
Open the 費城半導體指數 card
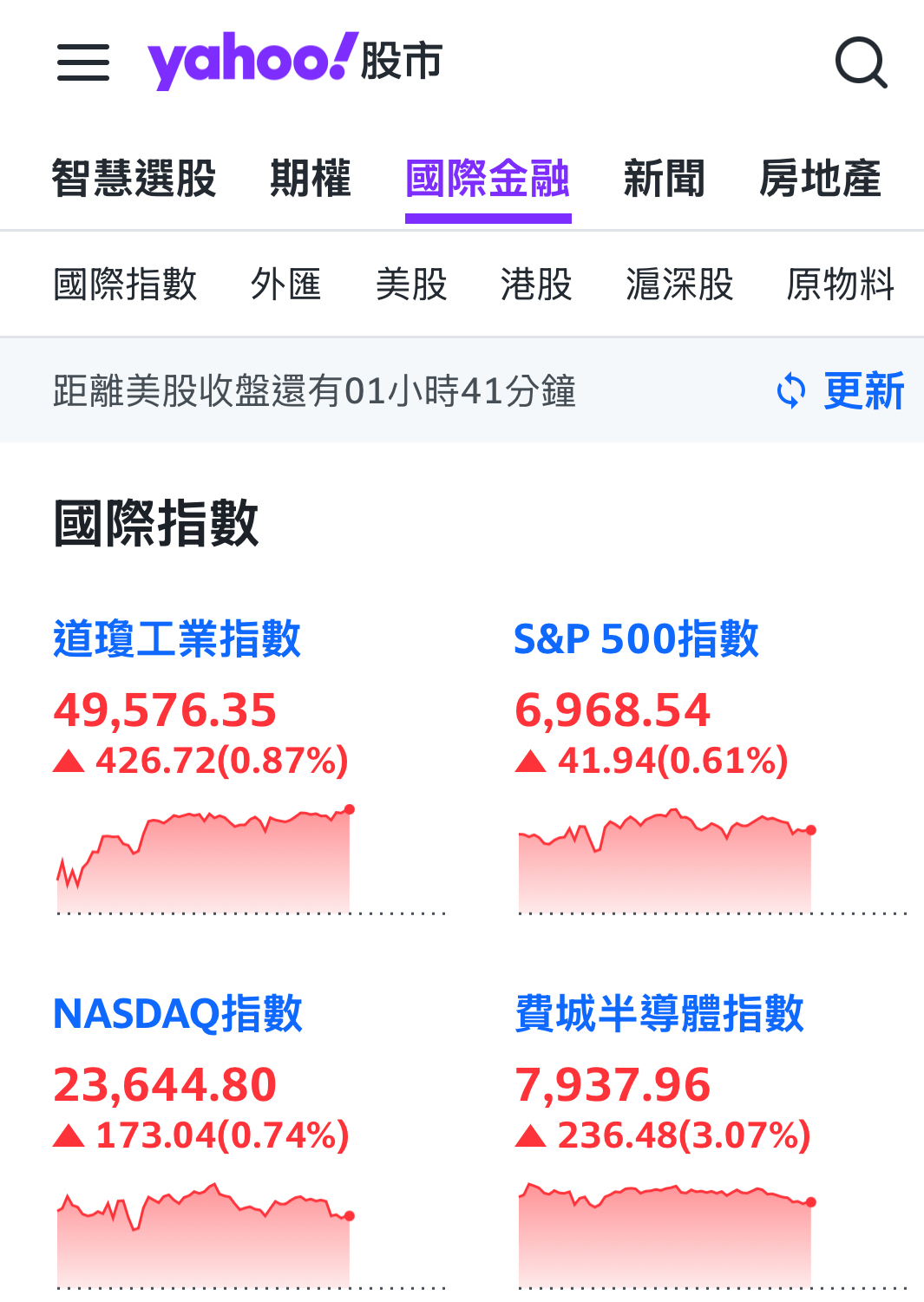[x=659, y=1013]
